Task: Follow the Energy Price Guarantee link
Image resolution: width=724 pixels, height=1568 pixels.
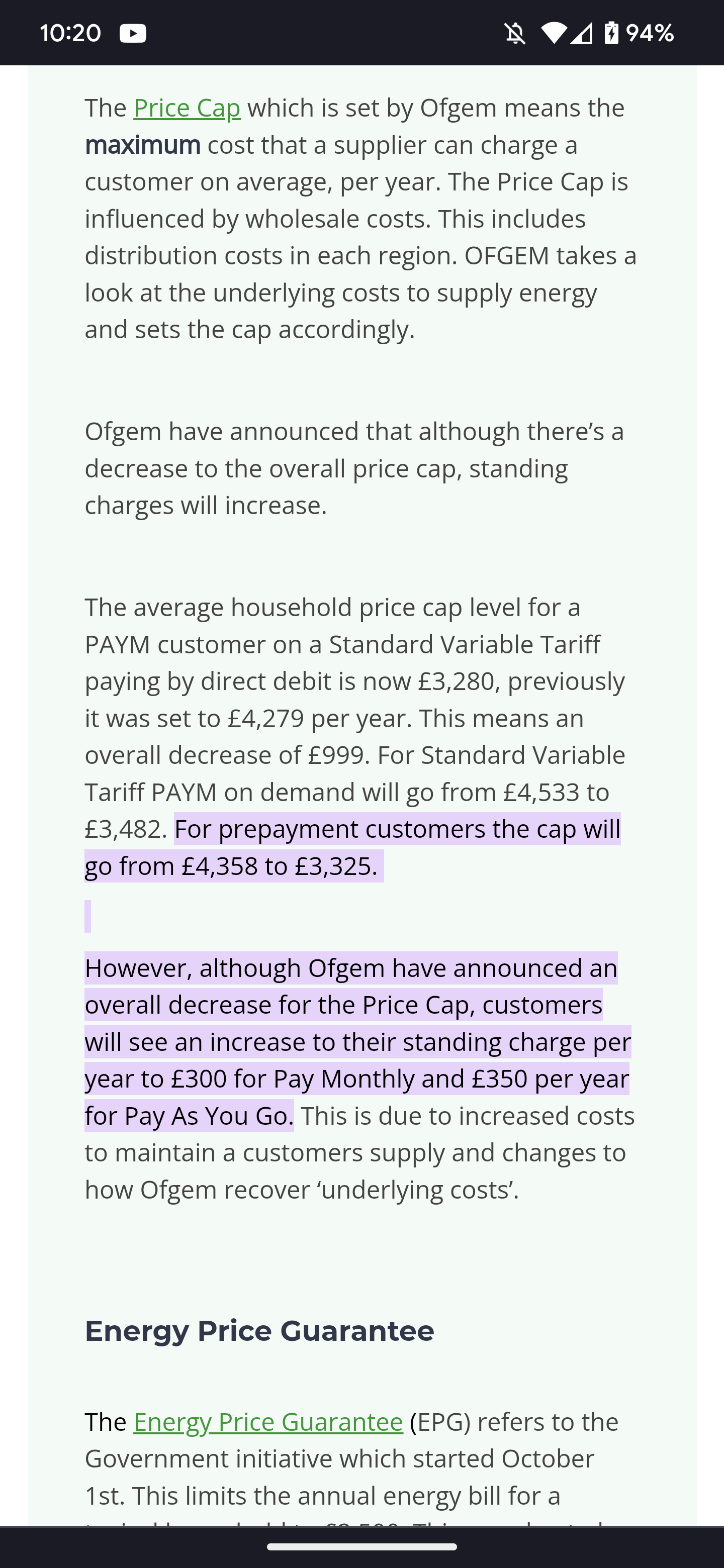Action: pyautogui.click(x=268, y=1422)
